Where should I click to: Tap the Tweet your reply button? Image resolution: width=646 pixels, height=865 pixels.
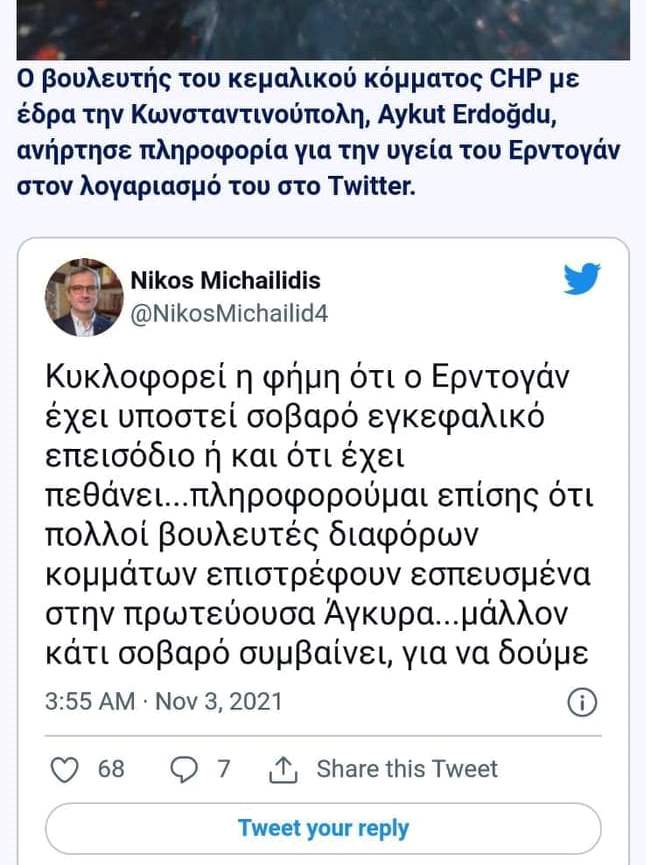pos(323,828)
